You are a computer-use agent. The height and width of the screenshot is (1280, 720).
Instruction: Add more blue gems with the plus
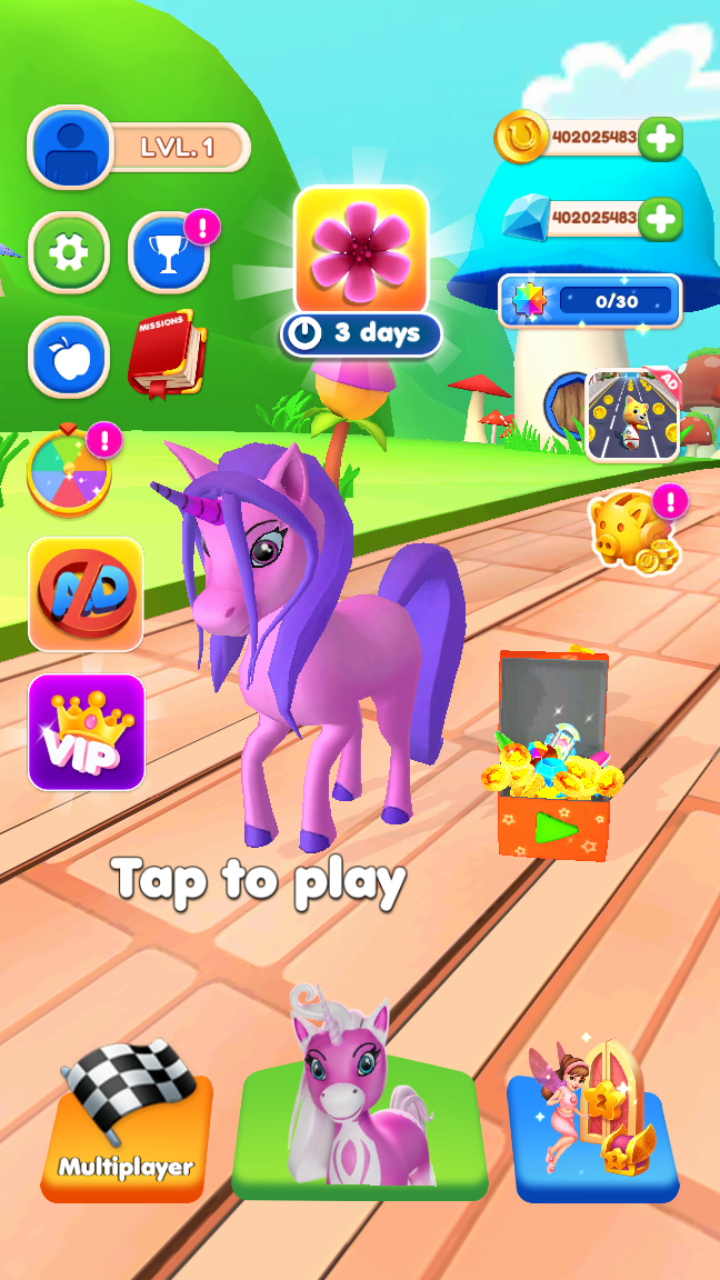pos(660,218)
